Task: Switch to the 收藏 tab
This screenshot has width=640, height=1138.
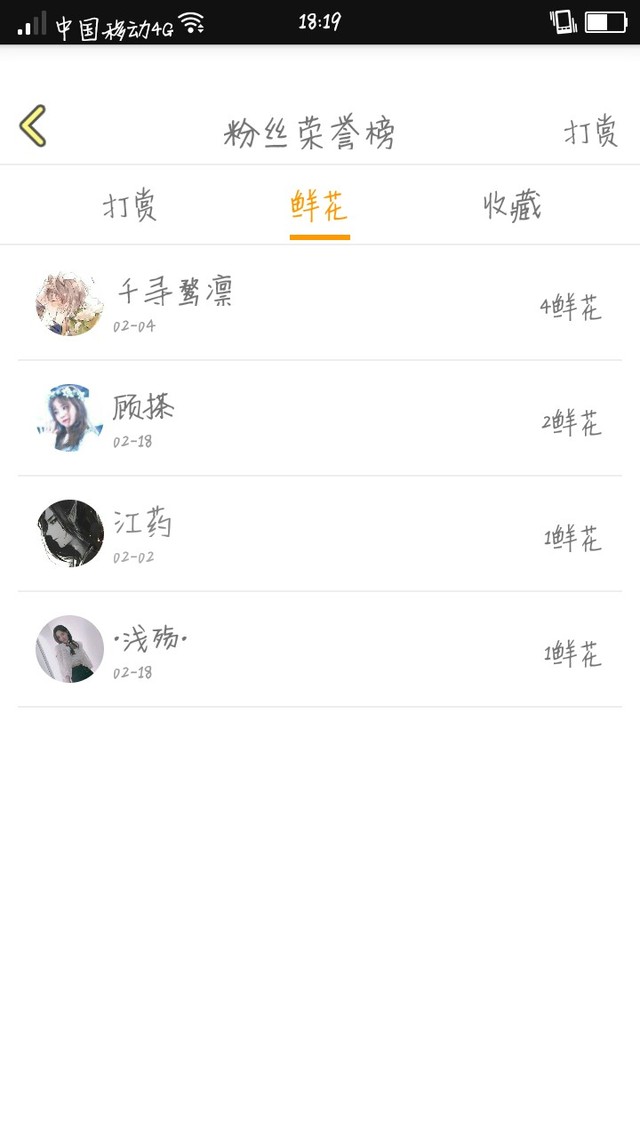Action: [x=512, y=206]
